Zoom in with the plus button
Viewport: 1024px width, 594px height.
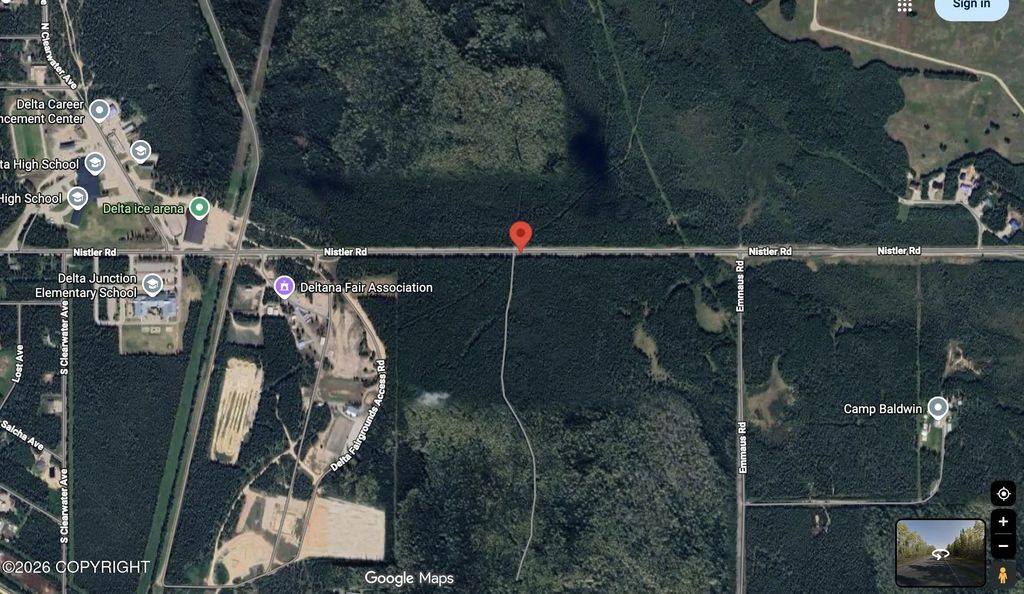point(1003,522)
